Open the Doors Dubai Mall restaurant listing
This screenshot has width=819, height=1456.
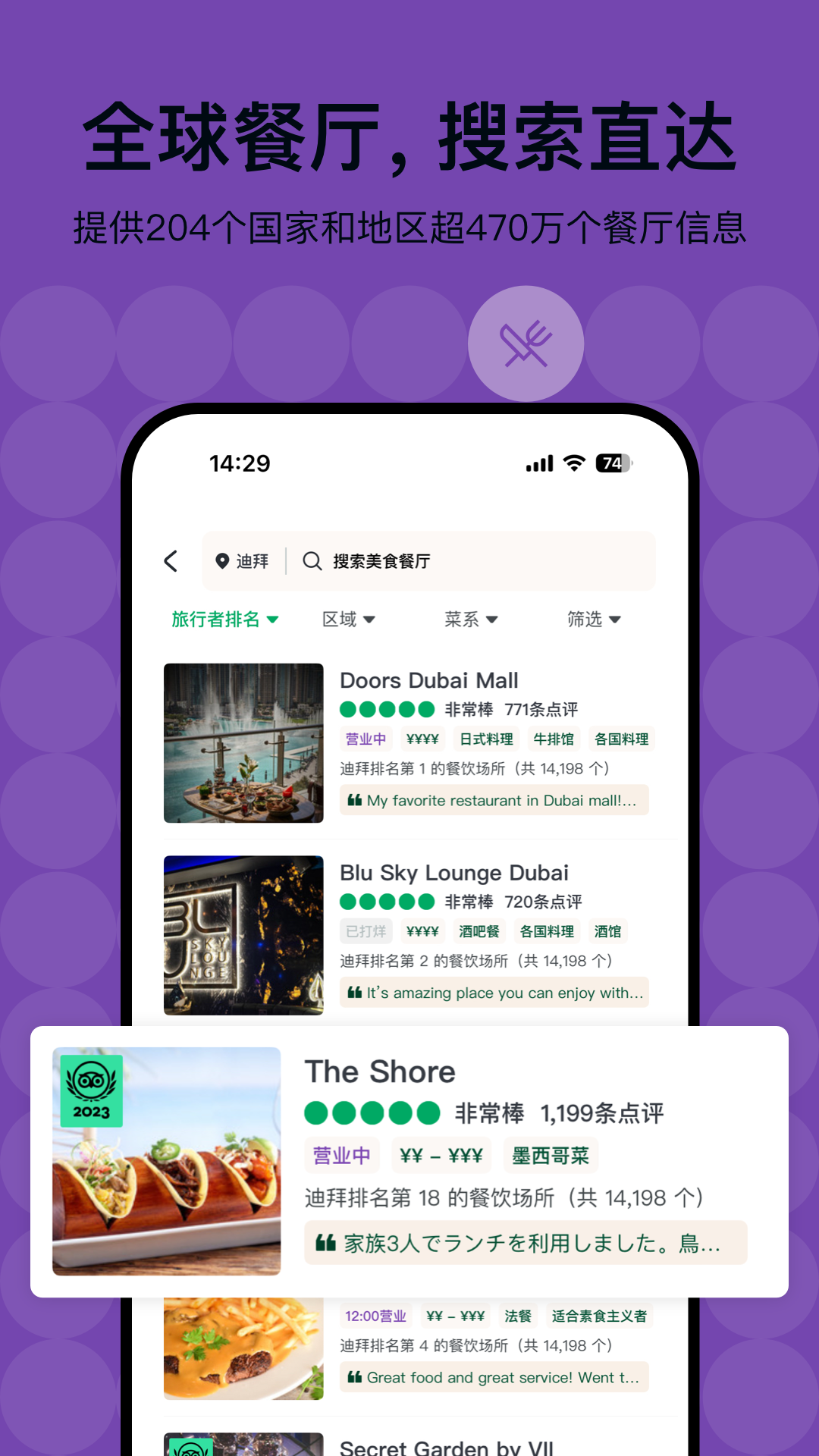pyautogui.click(x=429, y=680)
